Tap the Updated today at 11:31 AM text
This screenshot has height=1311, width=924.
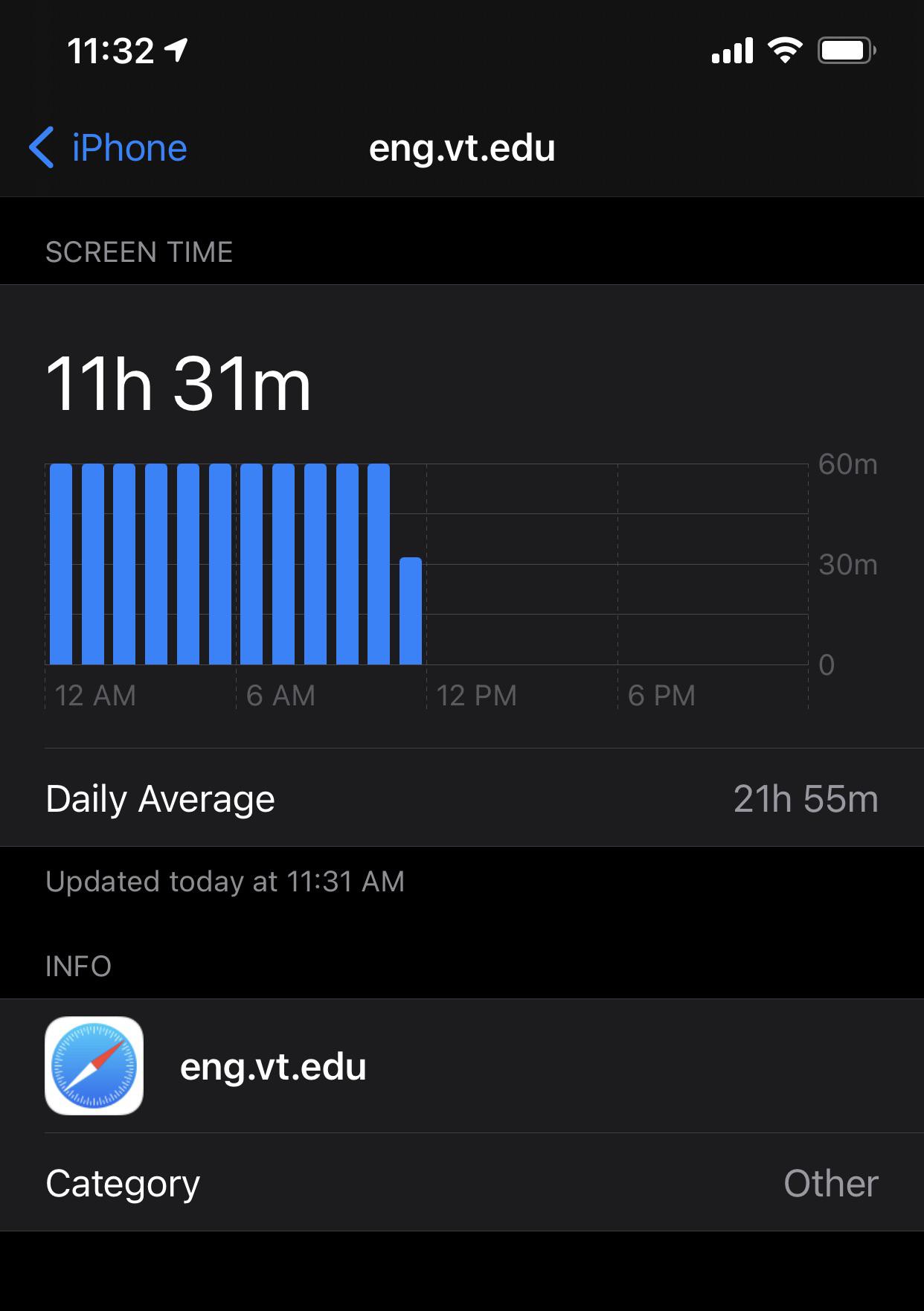coord(224,881)
